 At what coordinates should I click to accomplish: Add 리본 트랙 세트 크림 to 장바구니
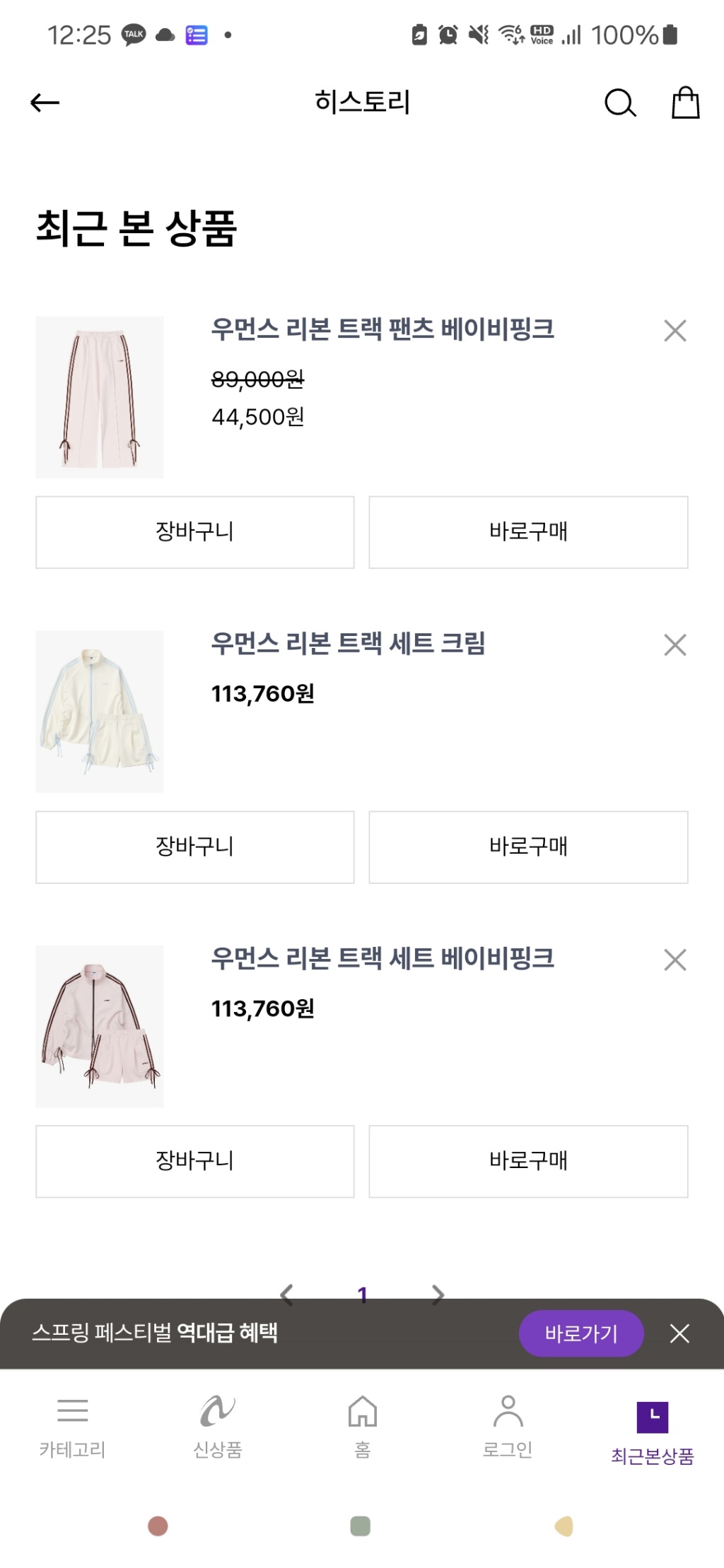194,847
